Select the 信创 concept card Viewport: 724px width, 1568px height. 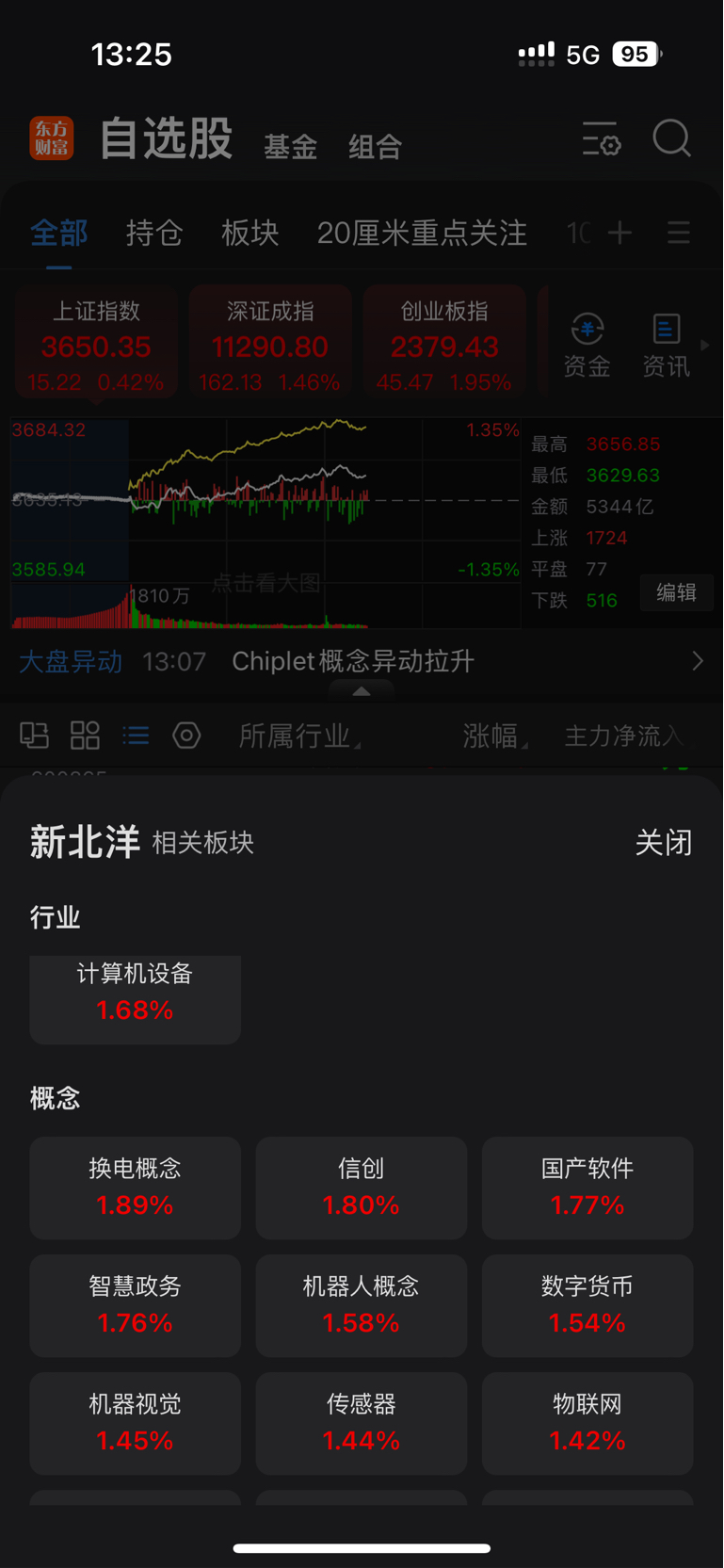click(362, 1188)
